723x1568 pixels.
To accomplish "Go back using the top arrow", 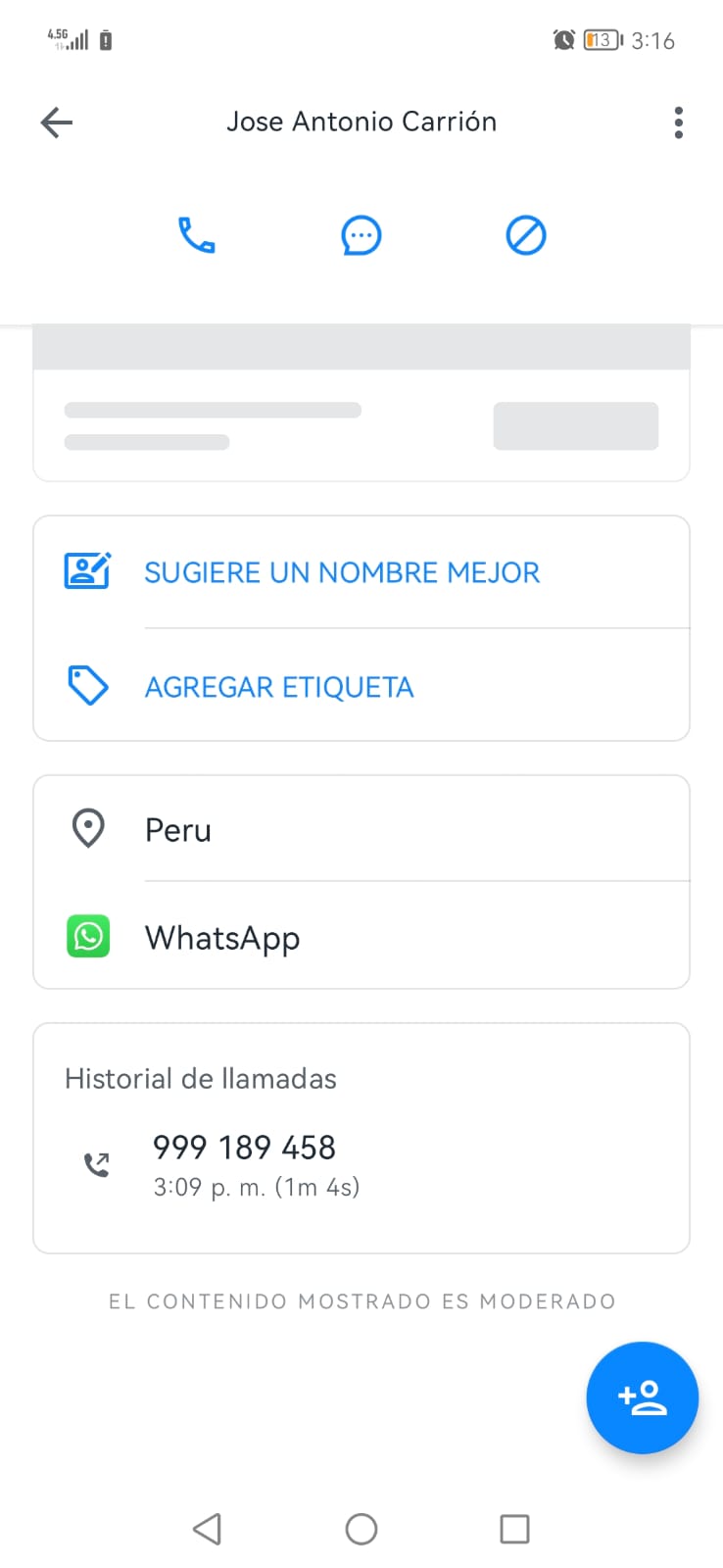I will point(57,122).
